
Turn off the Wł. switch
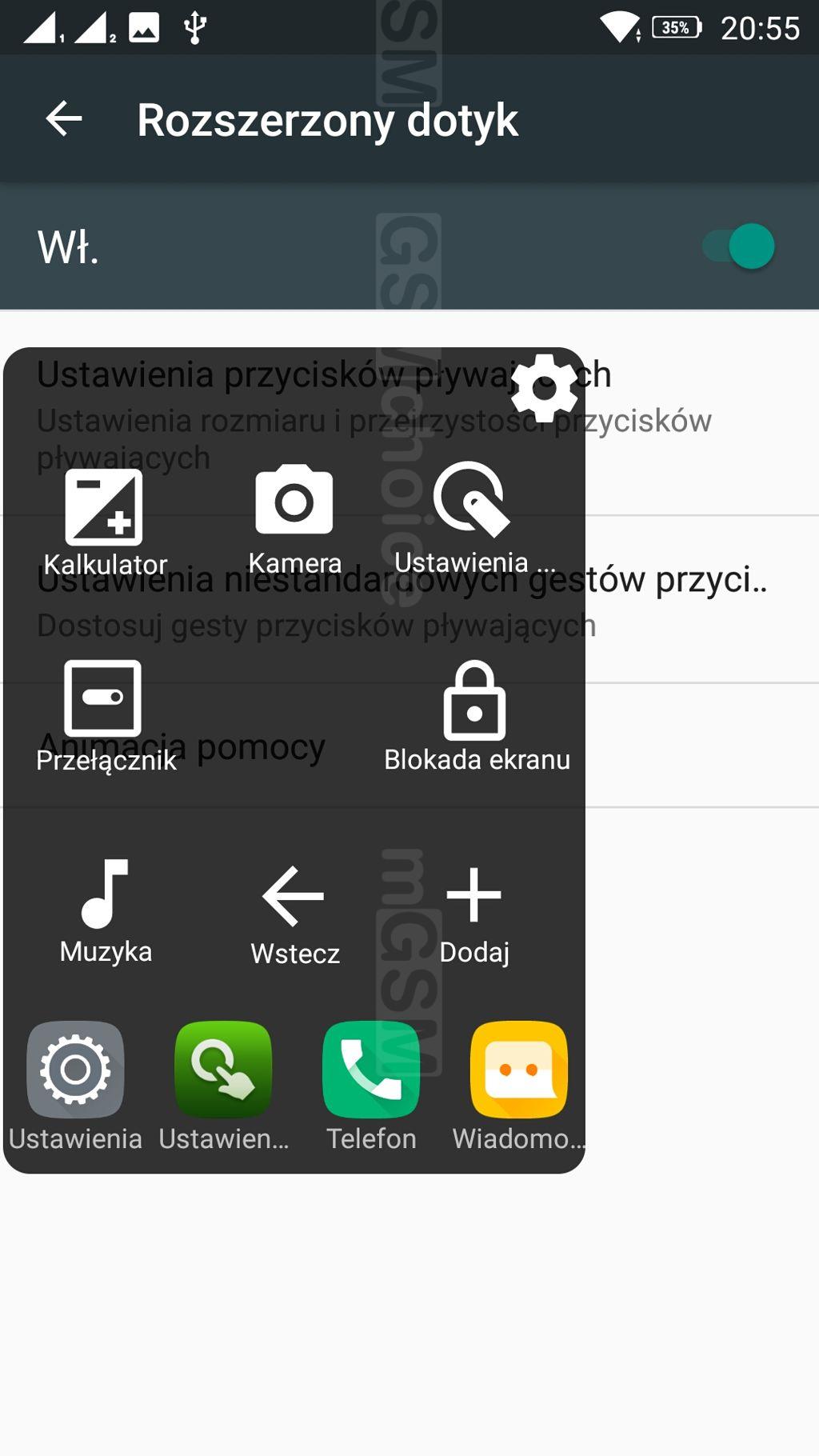[x=738, y=246]
